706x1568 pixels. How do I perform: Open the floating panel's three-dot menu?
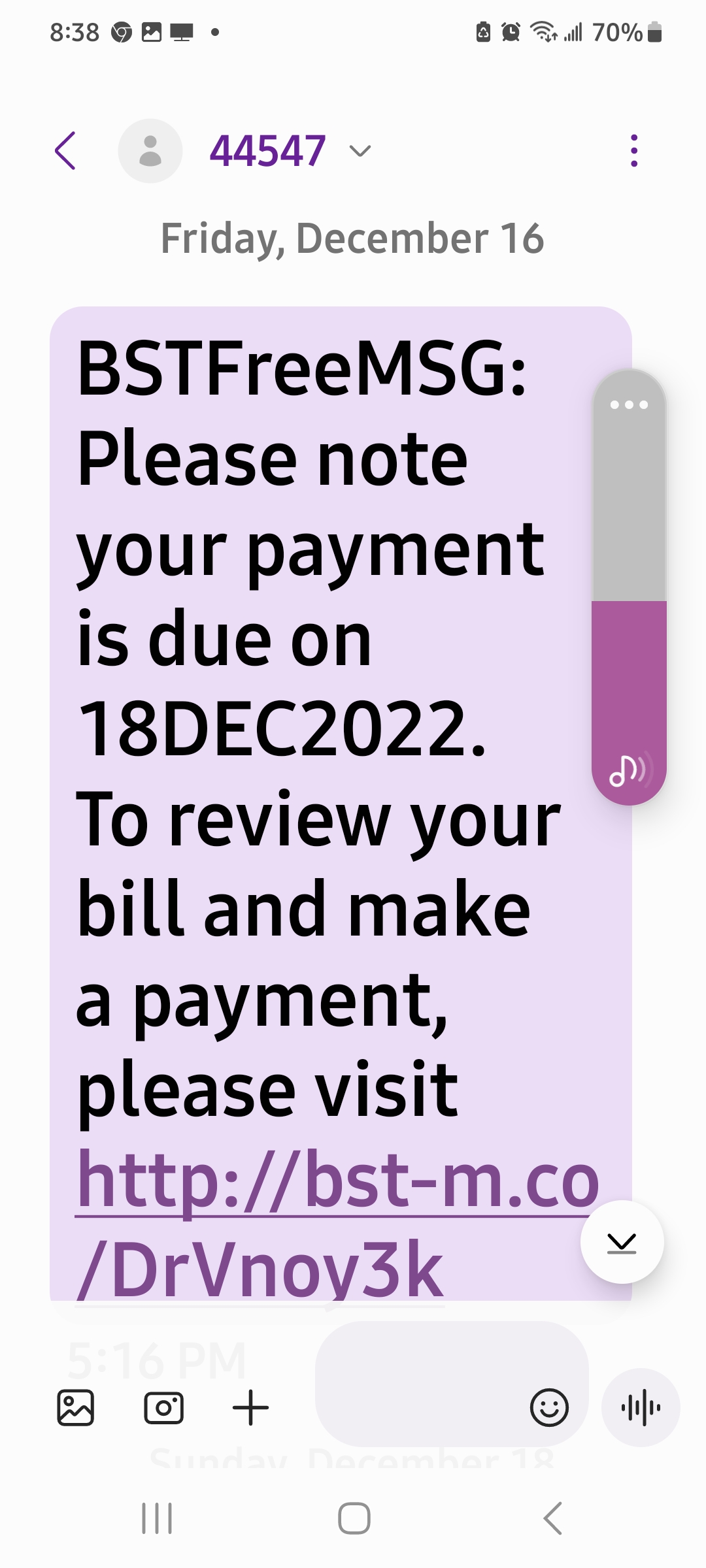[x=628, y=405]
